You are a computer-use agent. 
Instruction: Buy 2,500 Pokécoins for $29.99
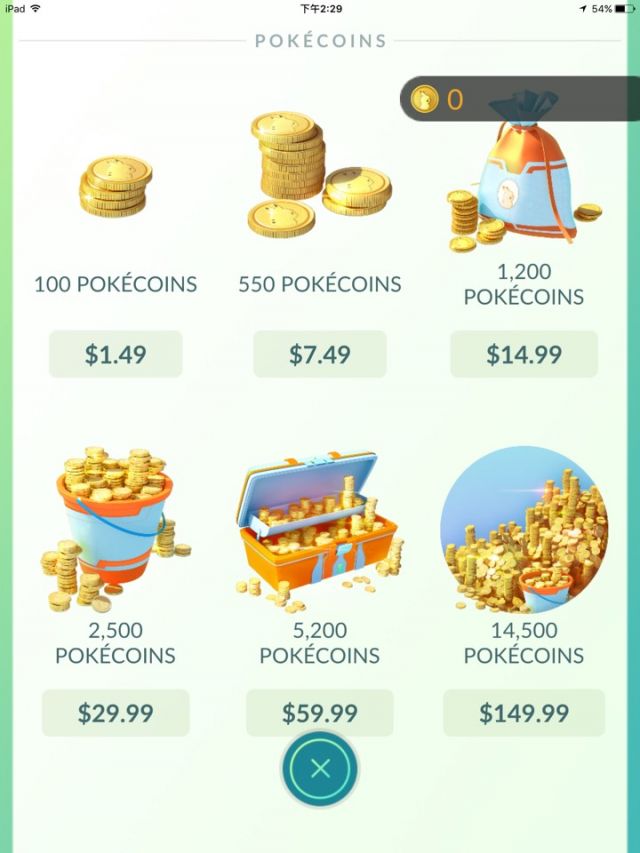click(116, 712)
